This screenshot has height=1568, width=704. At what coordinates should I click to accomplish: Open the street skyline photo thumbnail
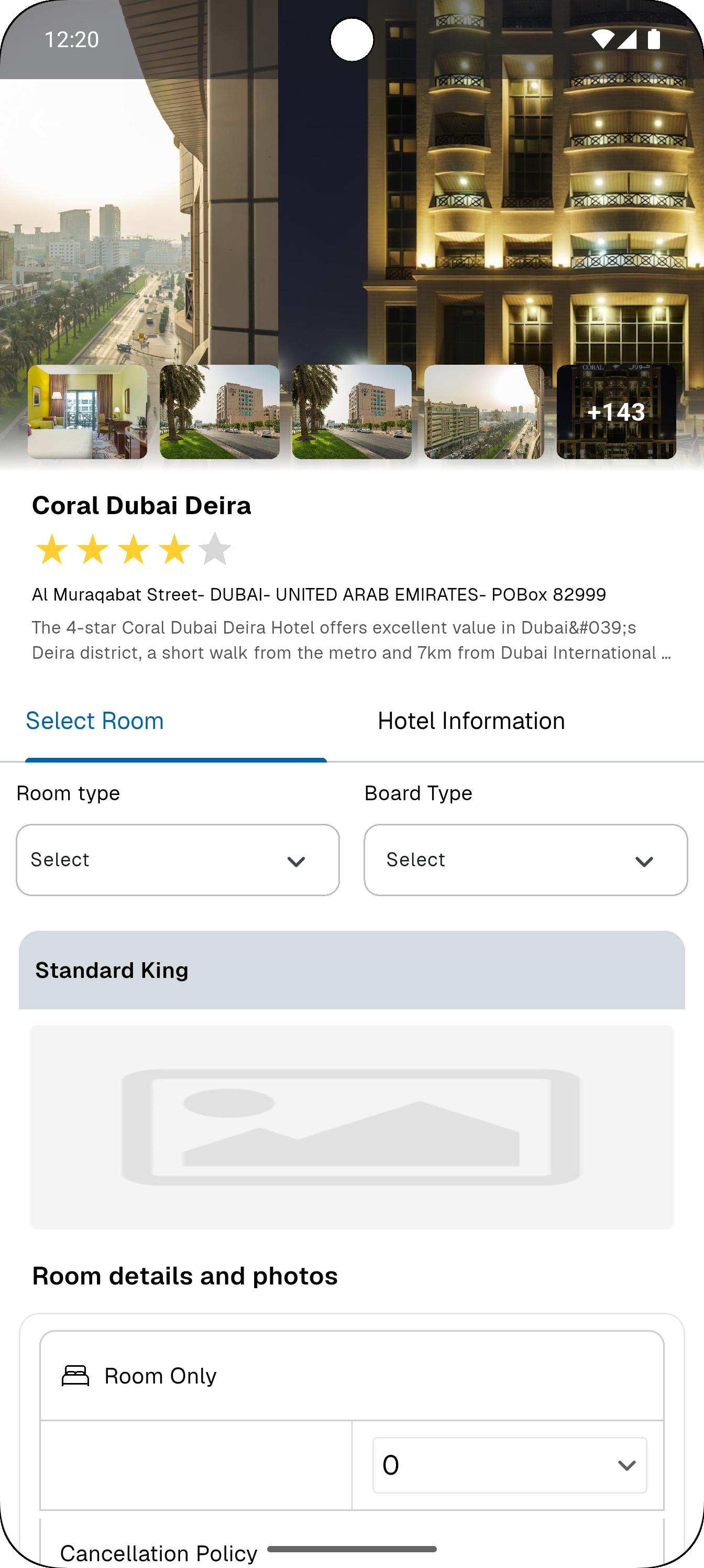483,411
